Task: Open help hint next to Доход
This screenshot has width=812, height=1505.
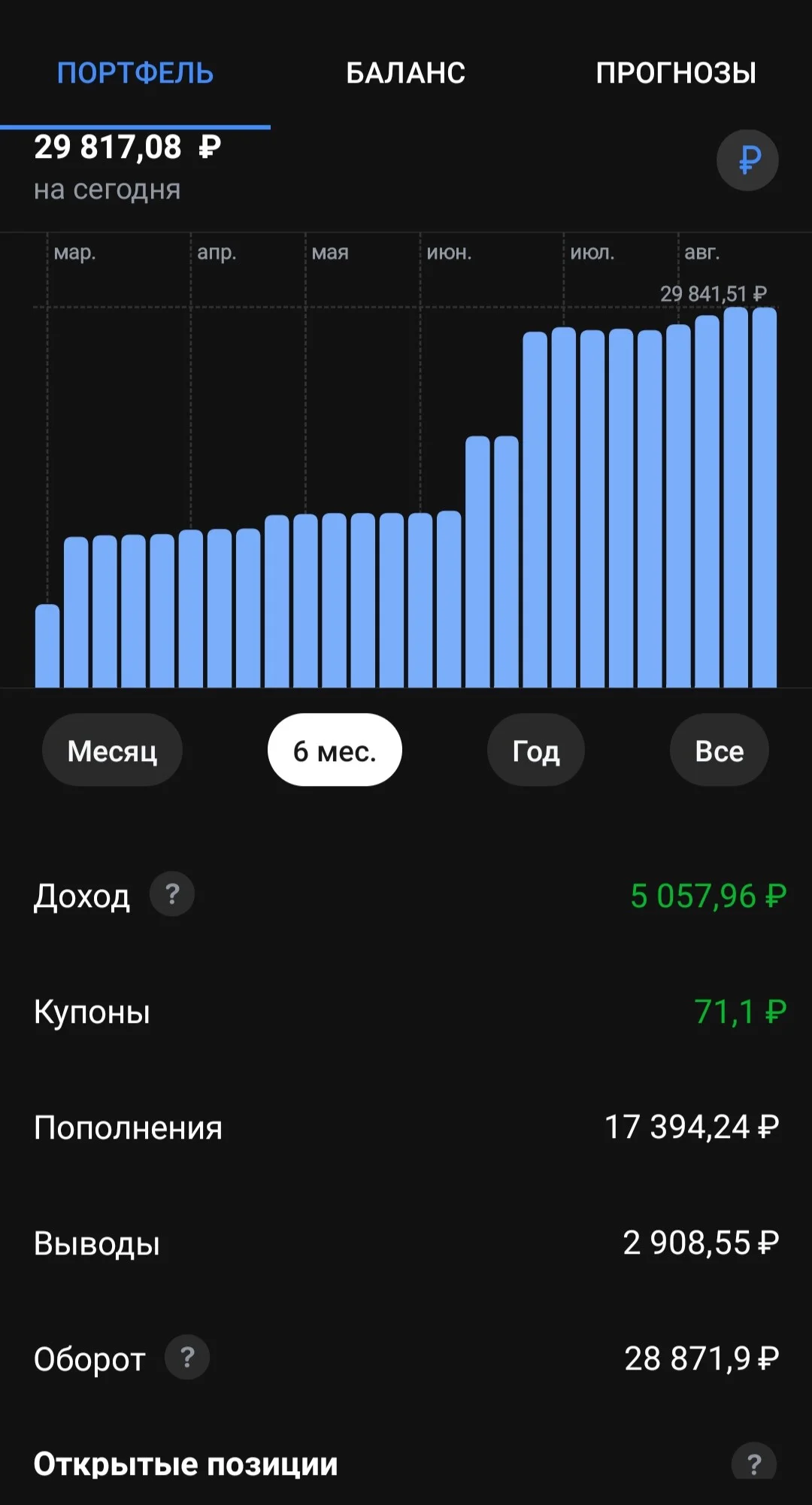Action: point(172,894)
